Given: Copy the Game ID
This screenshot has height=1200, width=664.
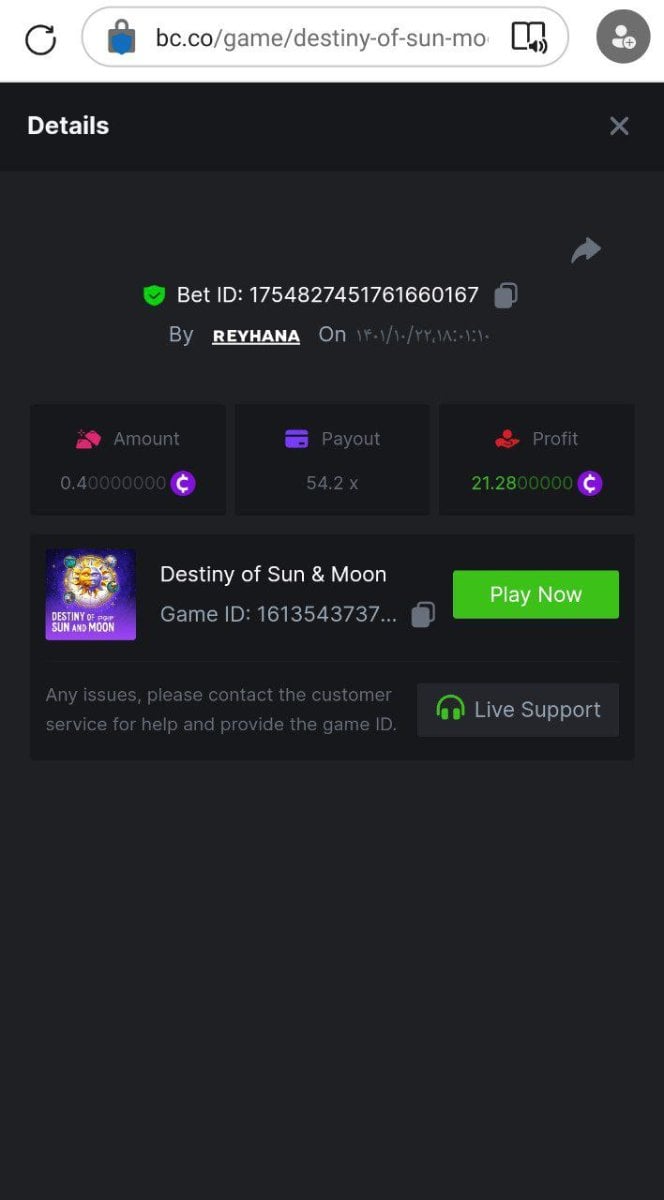Looking at the screenshot, I should point(423,614).
